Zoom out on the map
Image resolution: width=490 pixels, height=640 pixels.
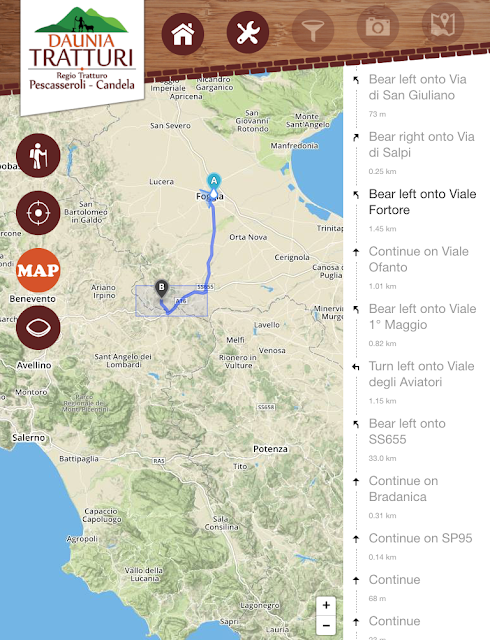tap(326, 625)
